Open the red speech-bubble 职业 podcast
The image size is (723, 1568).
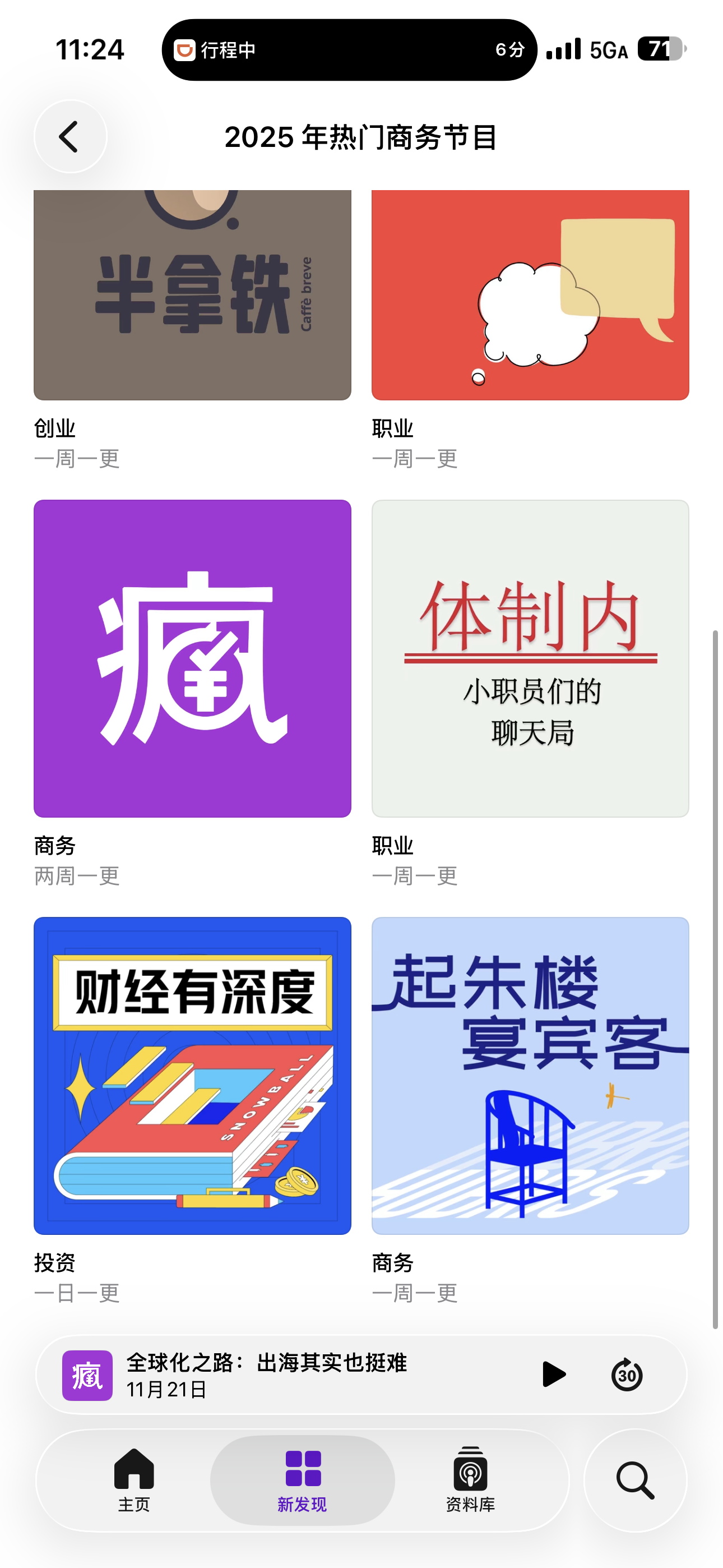[x=530, y=295]
